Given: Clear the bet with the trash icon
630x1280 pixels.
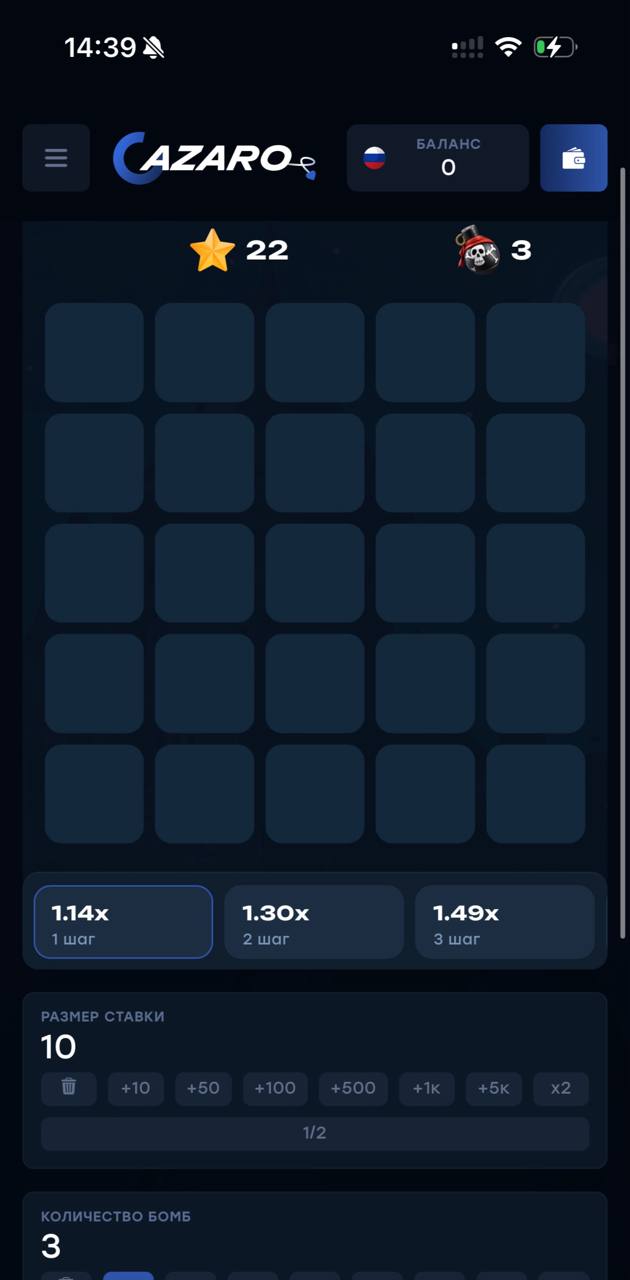Looking at the screenshot, I should tap(69, 1088).
